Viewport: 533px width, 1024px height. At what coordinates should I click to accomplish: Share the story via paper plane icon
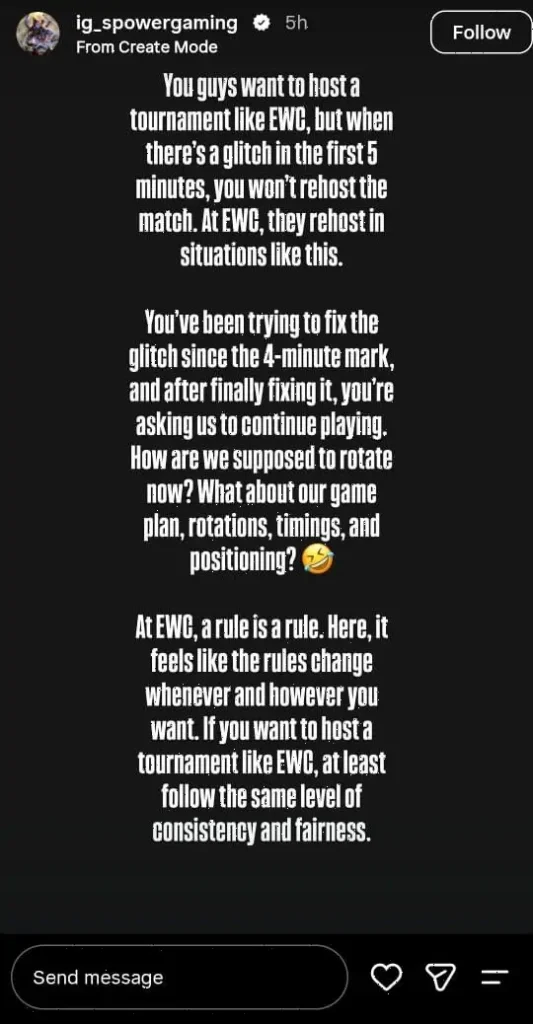(440, 977)
